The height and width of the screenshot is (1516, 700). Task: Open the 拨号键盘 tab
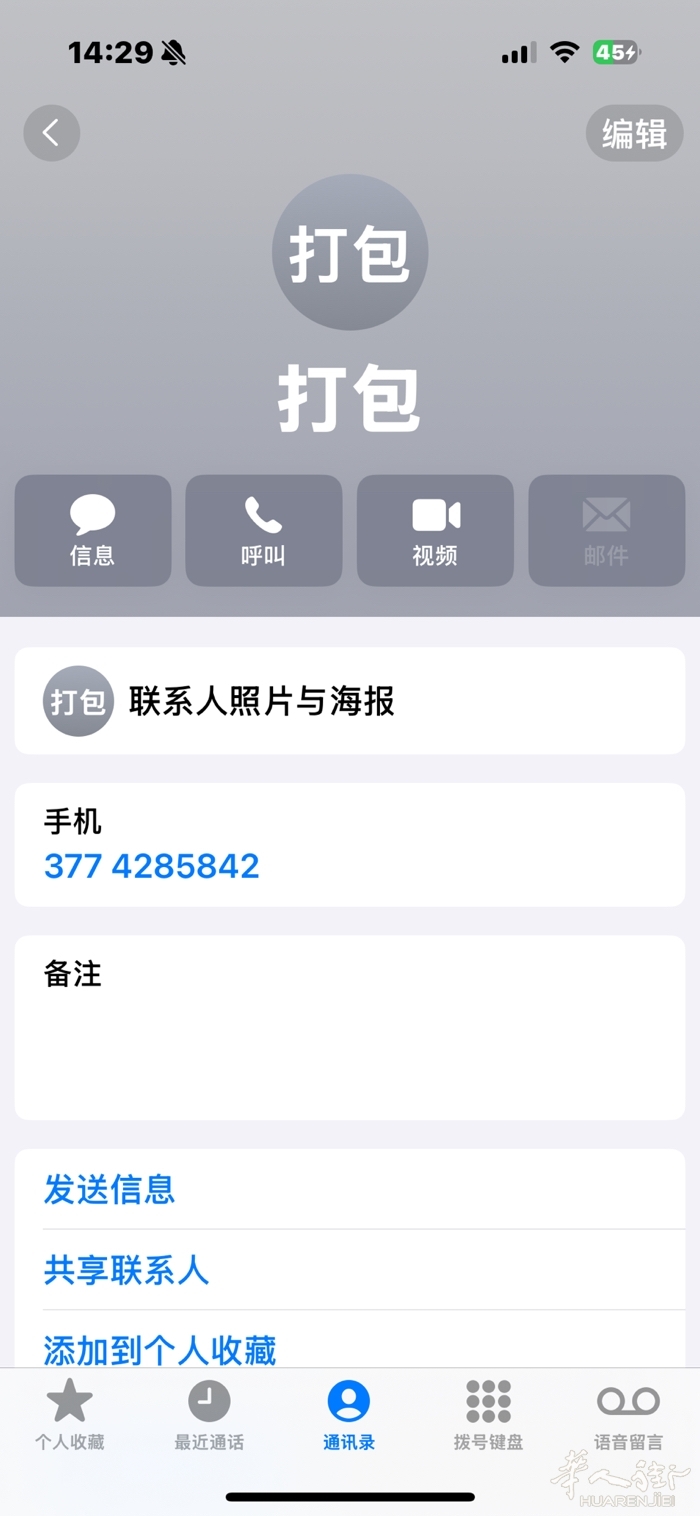pyautogui.click(x=488, y=1414)
